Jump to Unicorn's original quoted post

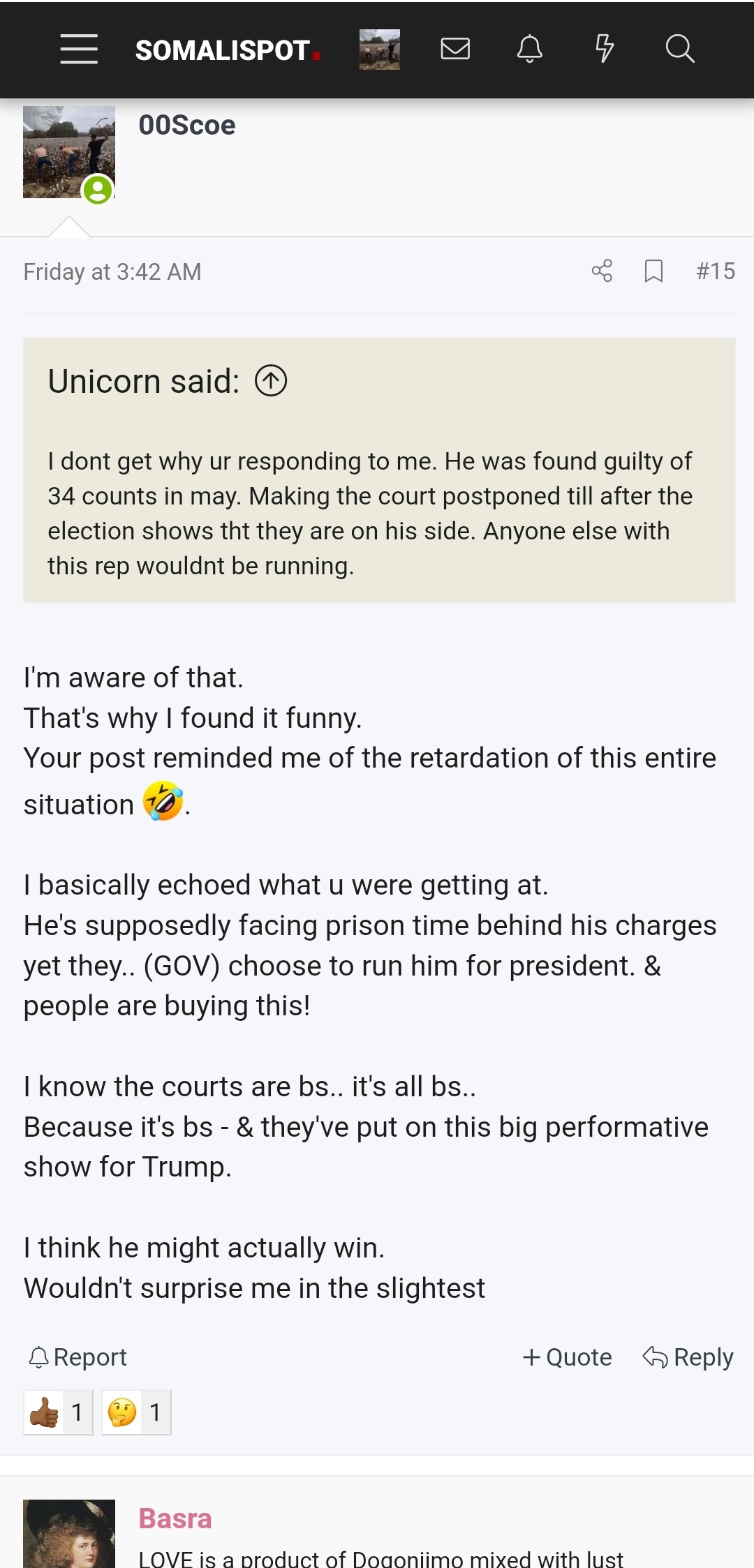pyautogui.click(x=271, y=381)
